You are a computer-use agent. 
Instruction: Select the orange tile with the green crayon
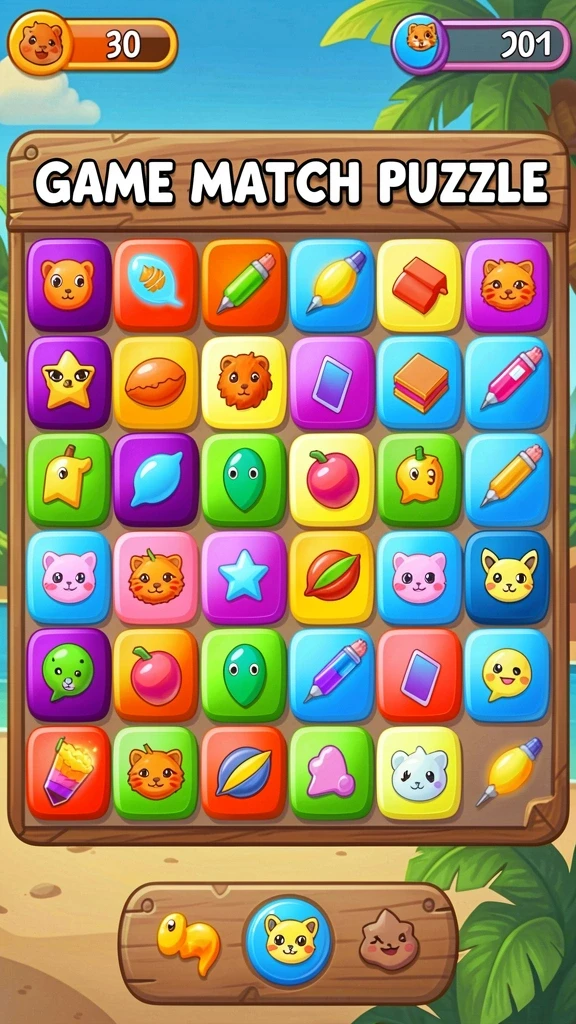pyautogui.click(x=244, y=285)
